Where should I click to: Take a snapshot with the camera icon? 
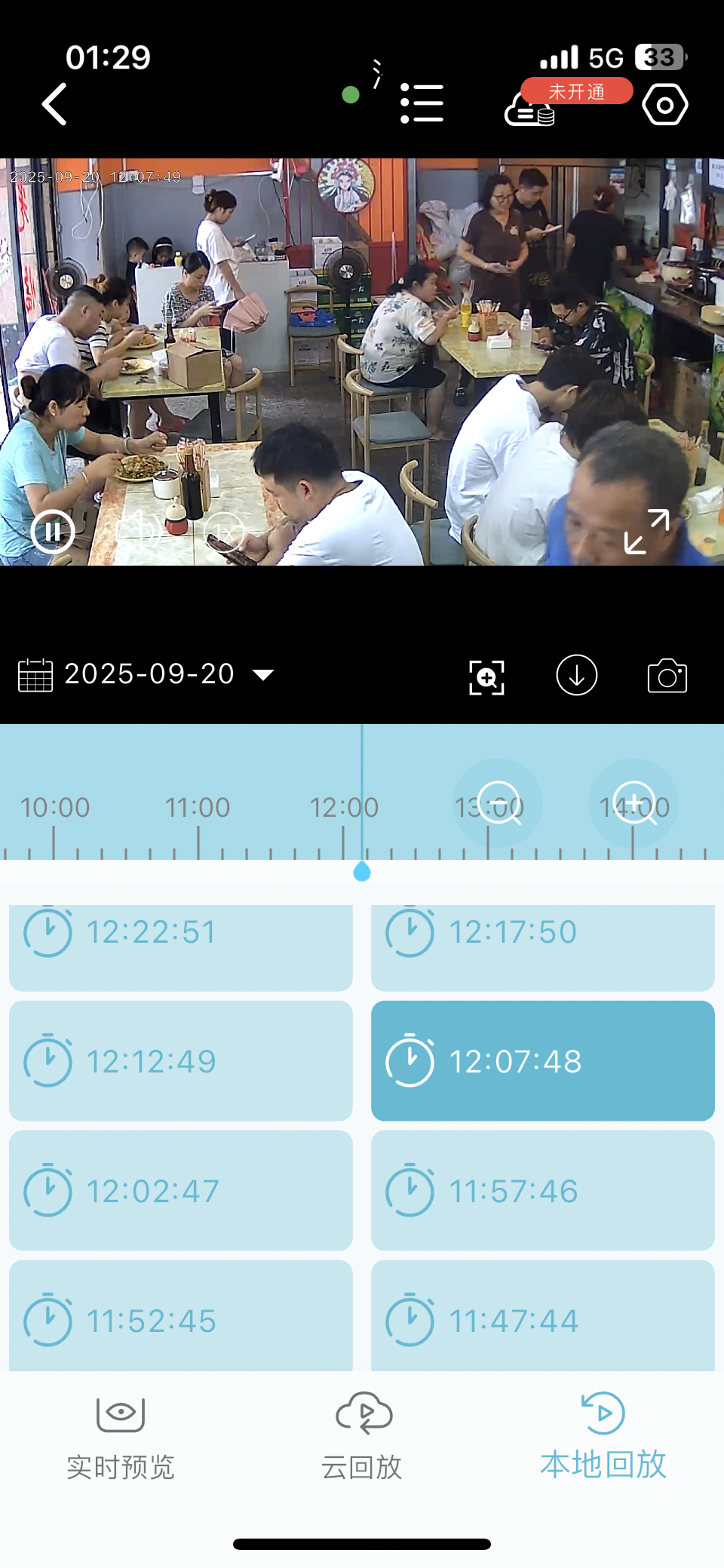667,676
